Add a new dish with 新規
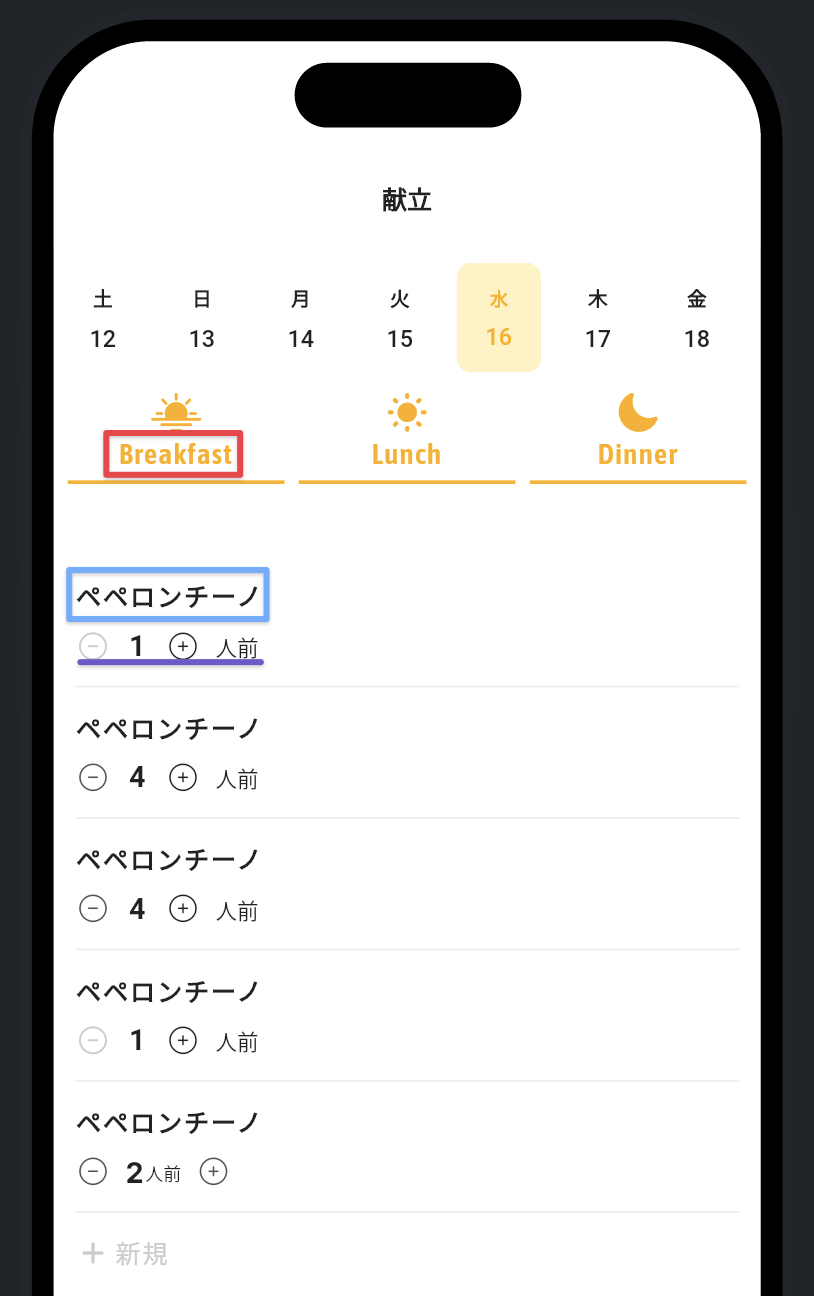This screenshot has width=814, height=1296. (126, 1253)
